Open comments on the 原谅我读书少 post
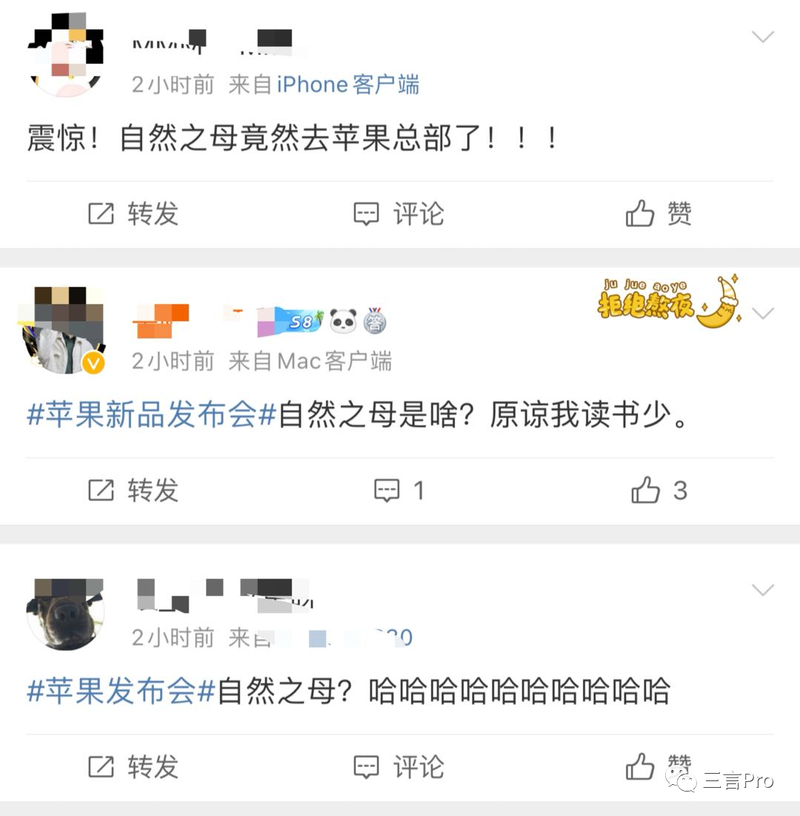Screen dimensions: 800x816 coord(398,490)
